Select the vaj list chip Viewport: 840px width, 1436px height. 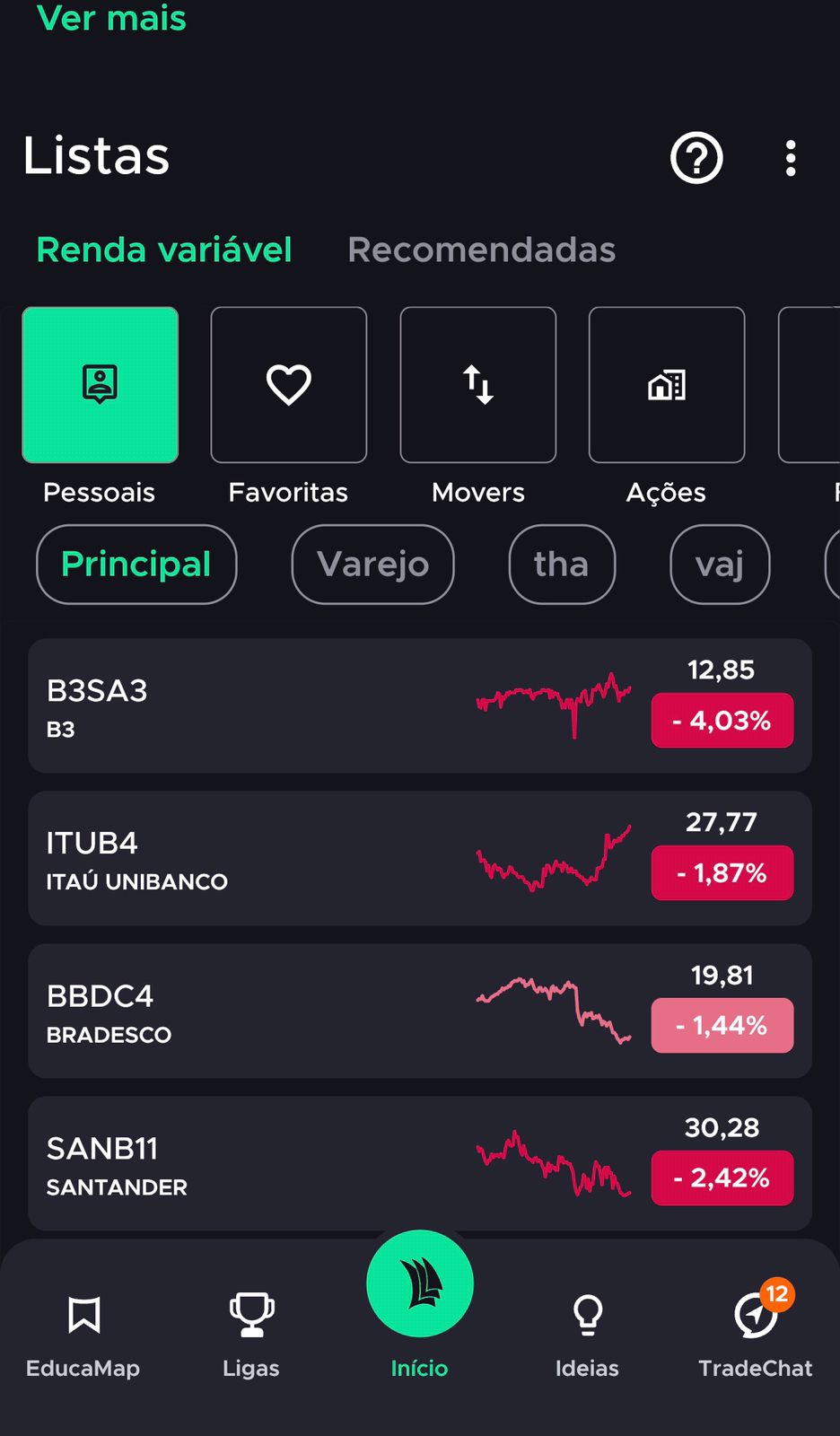click(x=720, y=565)
